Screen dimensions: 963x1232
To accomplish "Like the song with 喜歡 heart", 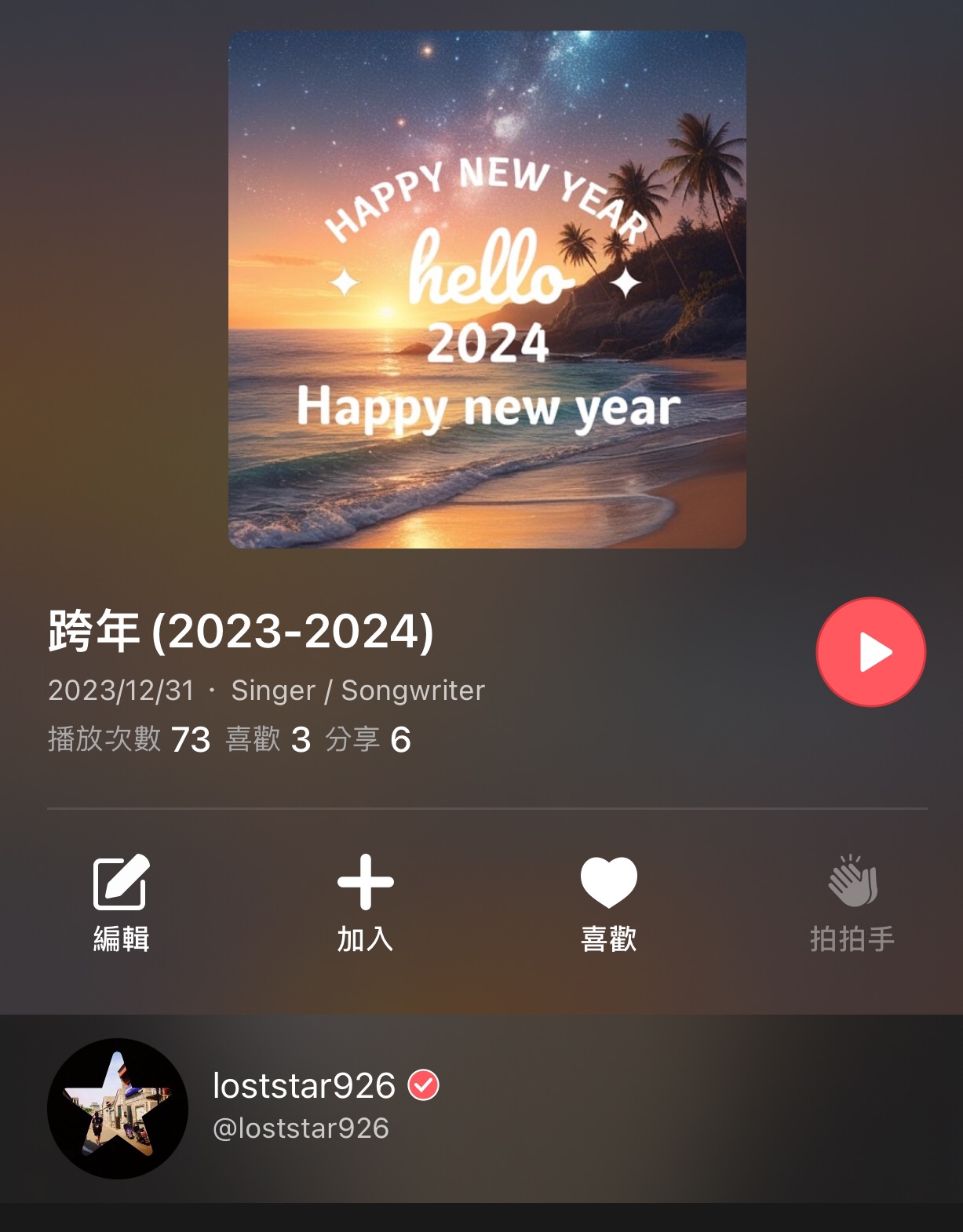I will (608, 902).
